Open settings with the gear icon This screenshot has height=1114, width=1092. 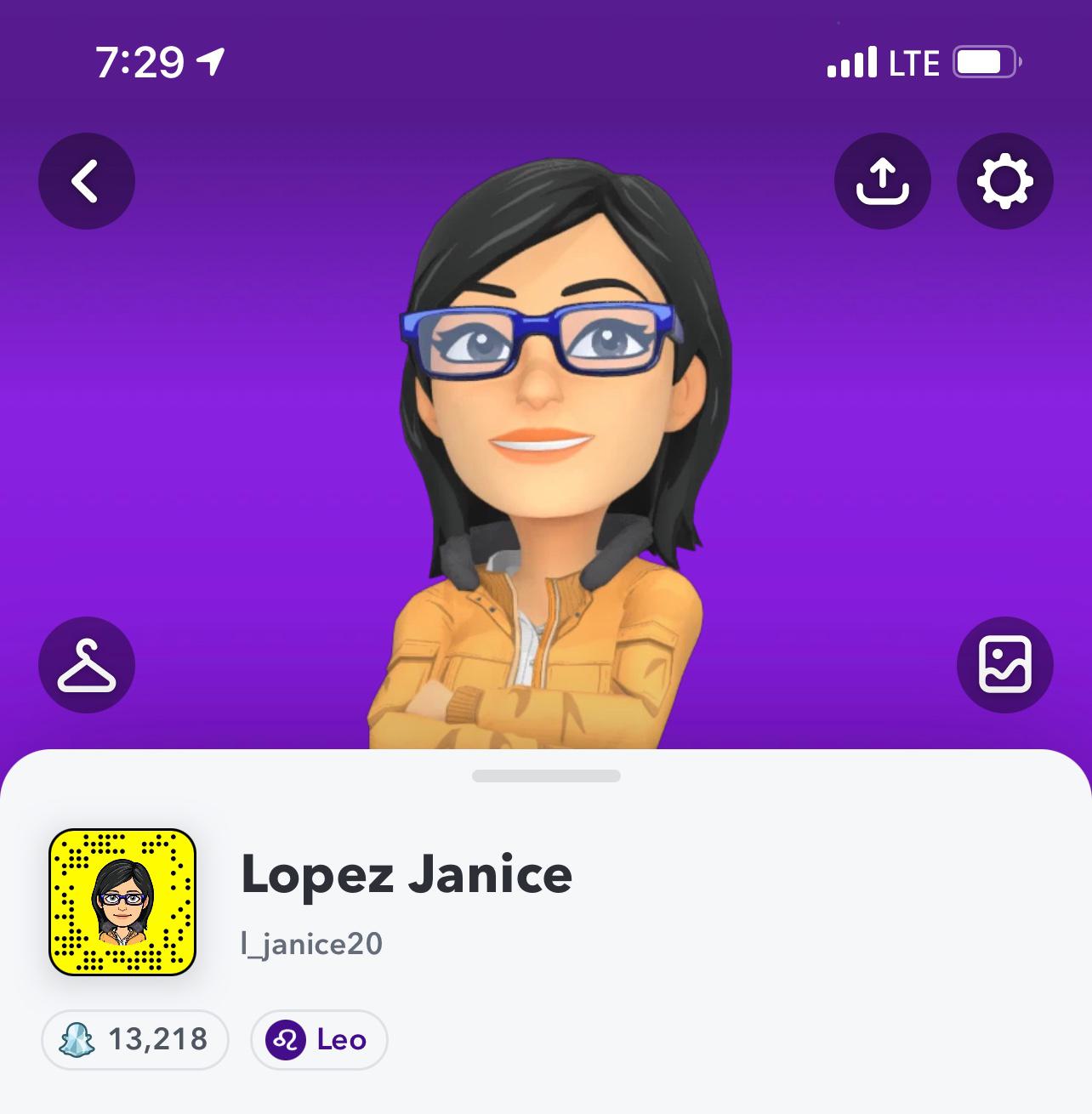1004,181
